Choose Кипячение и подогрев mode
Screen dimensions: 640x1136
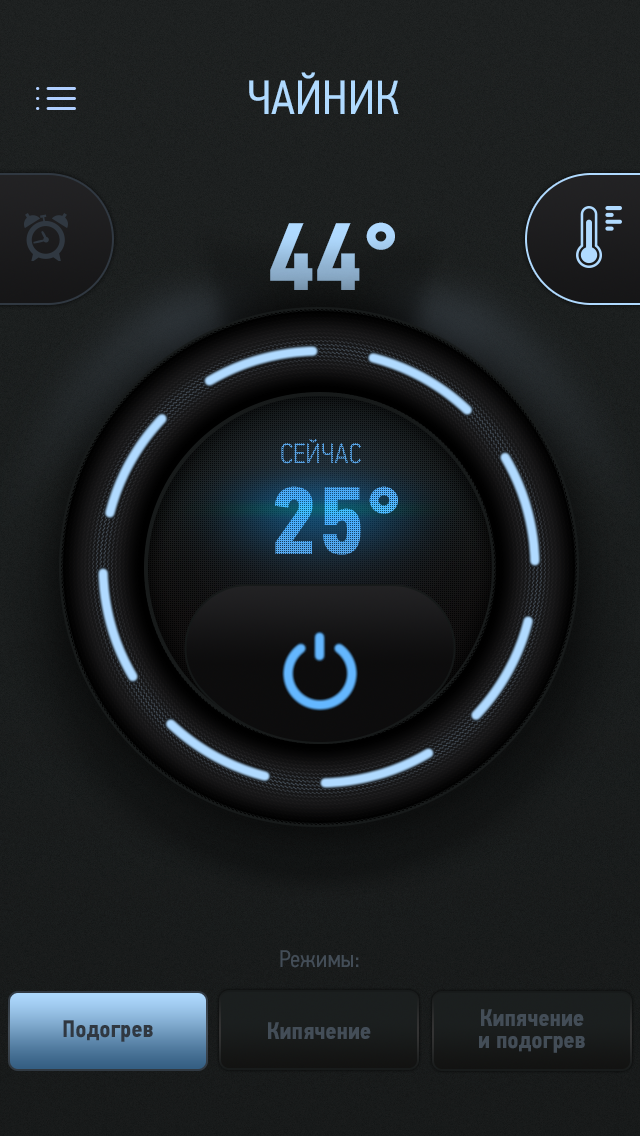[531, 1030]
